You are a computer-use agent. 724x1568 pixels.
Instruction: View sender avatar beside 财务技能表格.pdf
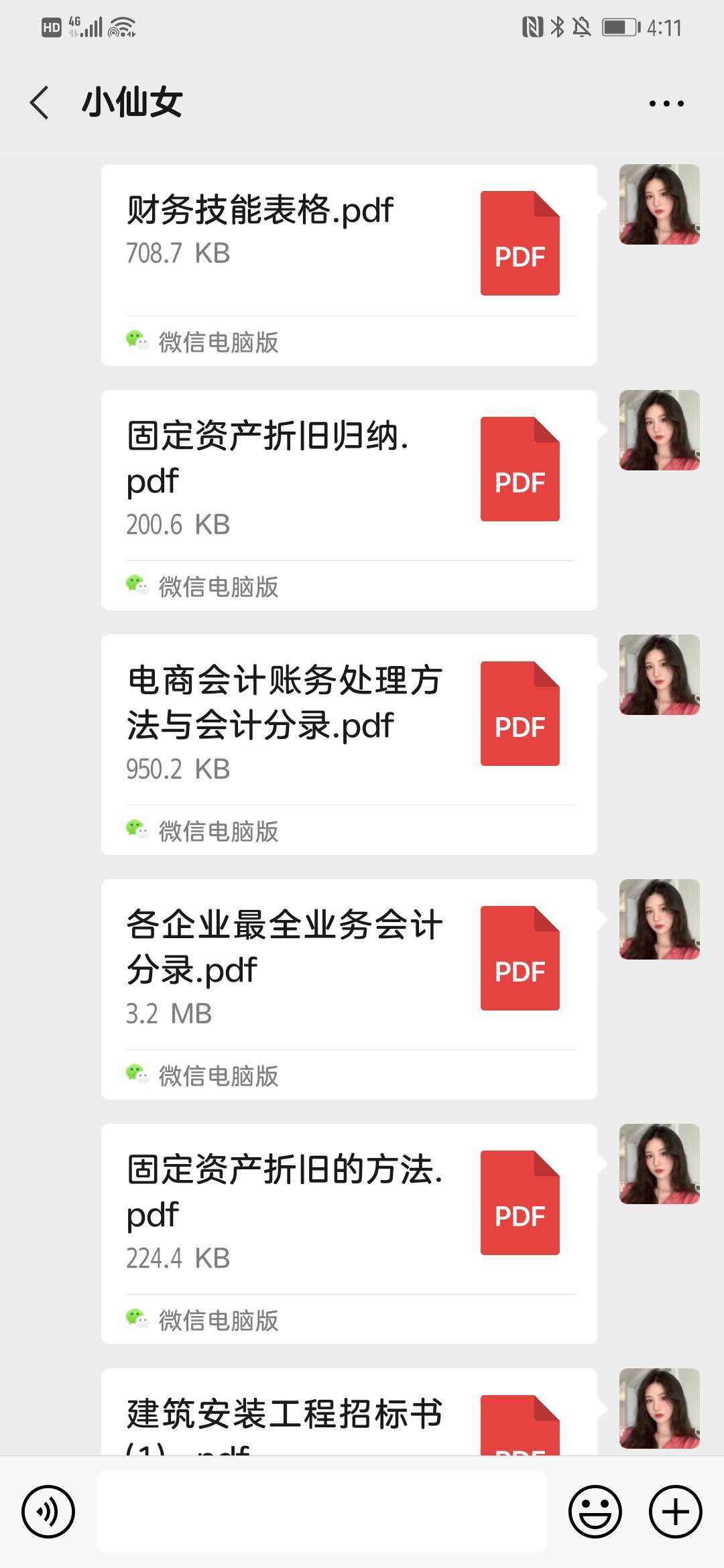pos(660,204)
